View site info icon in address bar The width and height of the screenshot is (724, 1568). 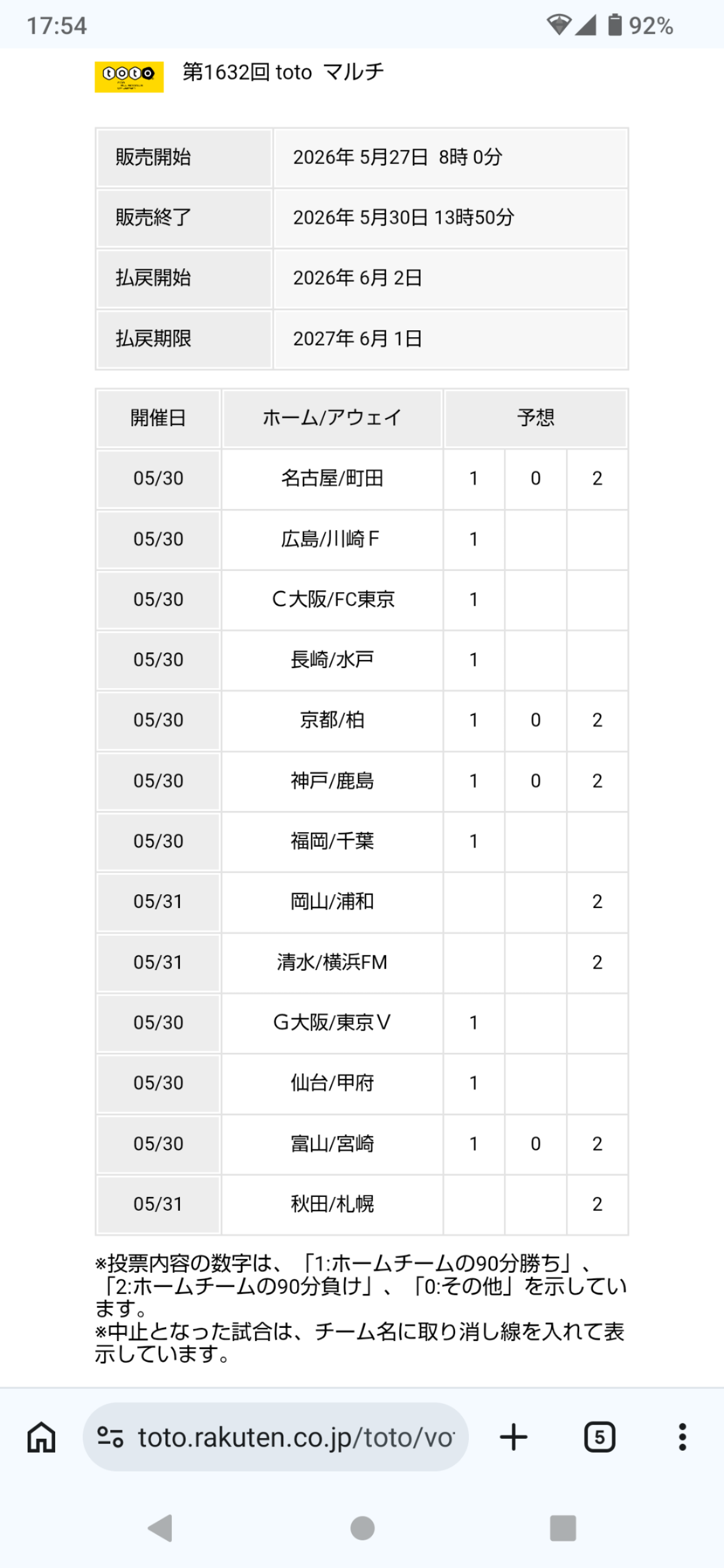click(x=110, y=1437)
